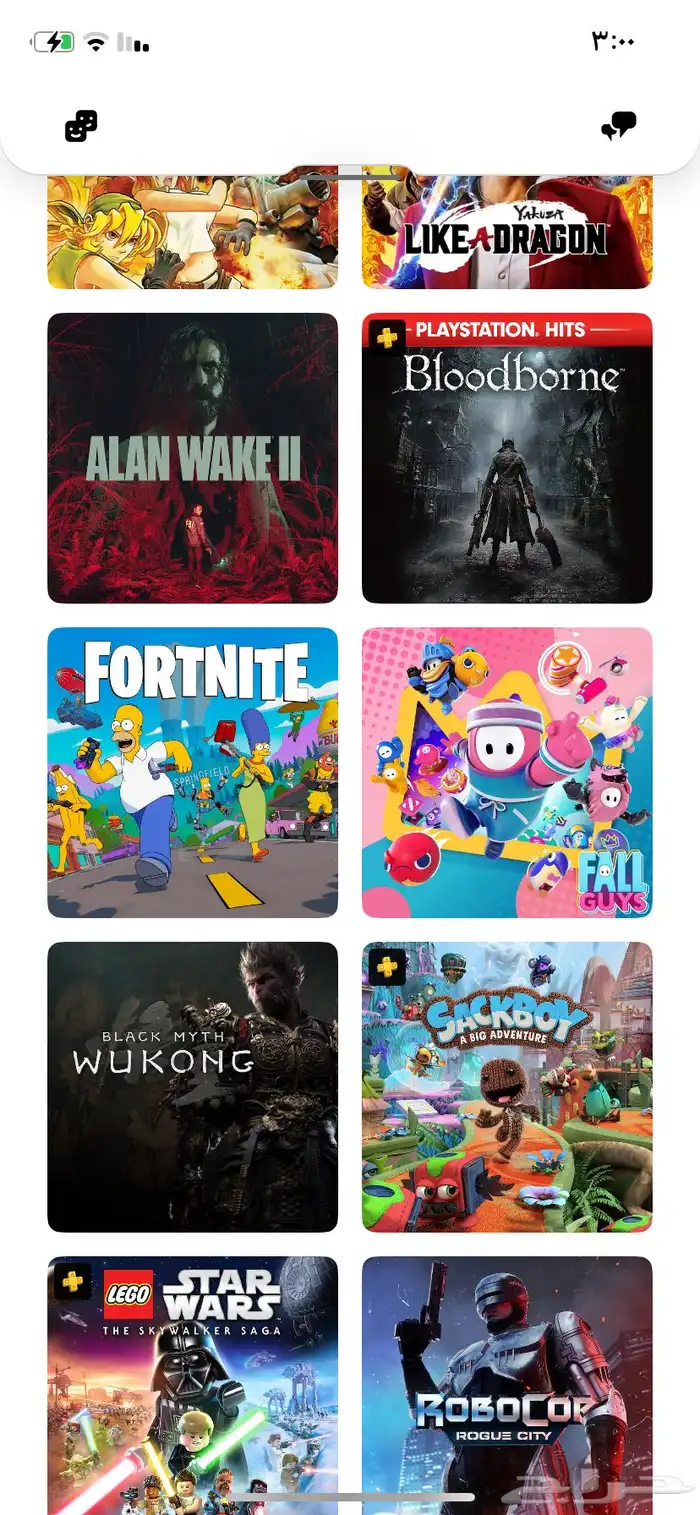The width and height of the screenshot is (700, 1515).
Task: View the RoboCop Rogue City tile
Action: (x=507, y=1385)
